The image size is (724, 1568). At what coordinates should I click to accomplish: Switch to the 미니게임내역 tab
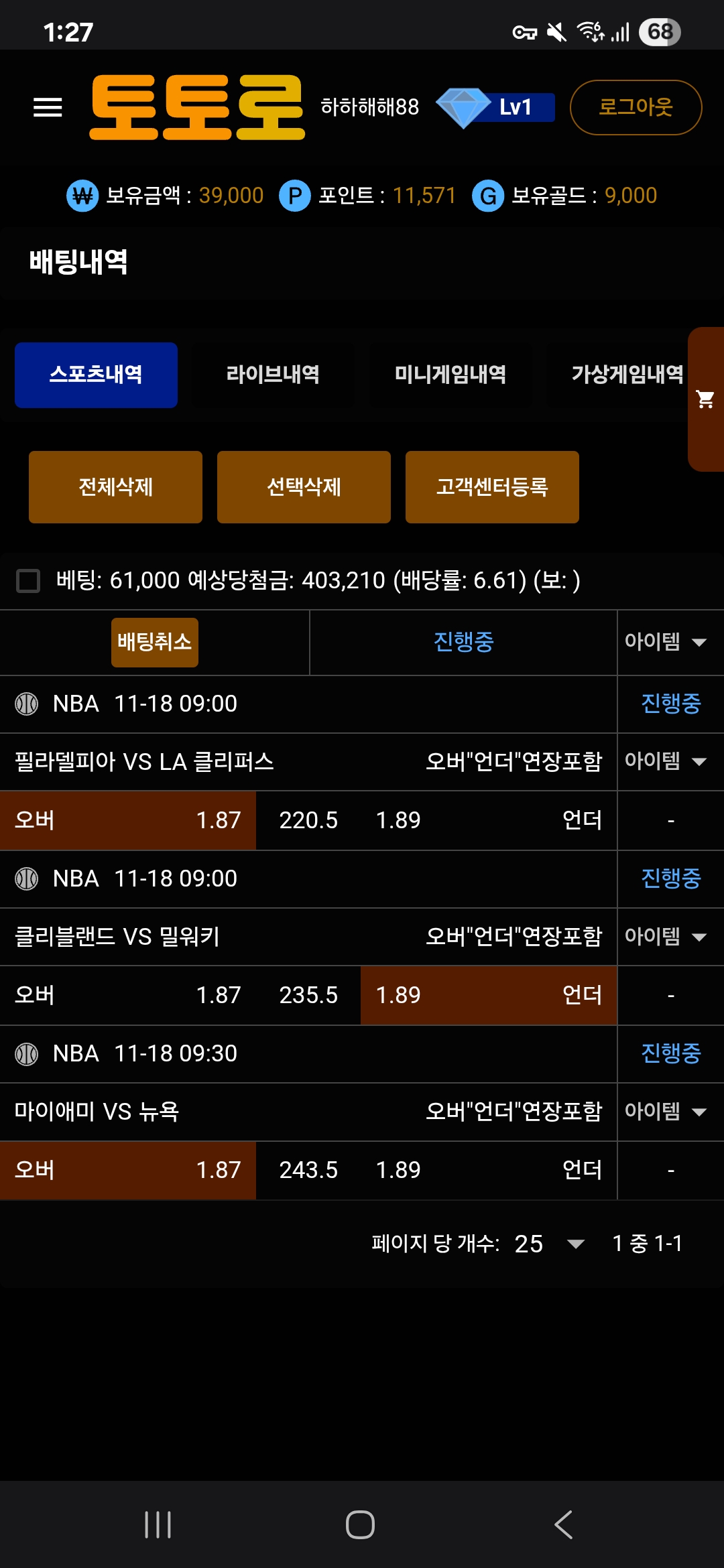[450, 375]
